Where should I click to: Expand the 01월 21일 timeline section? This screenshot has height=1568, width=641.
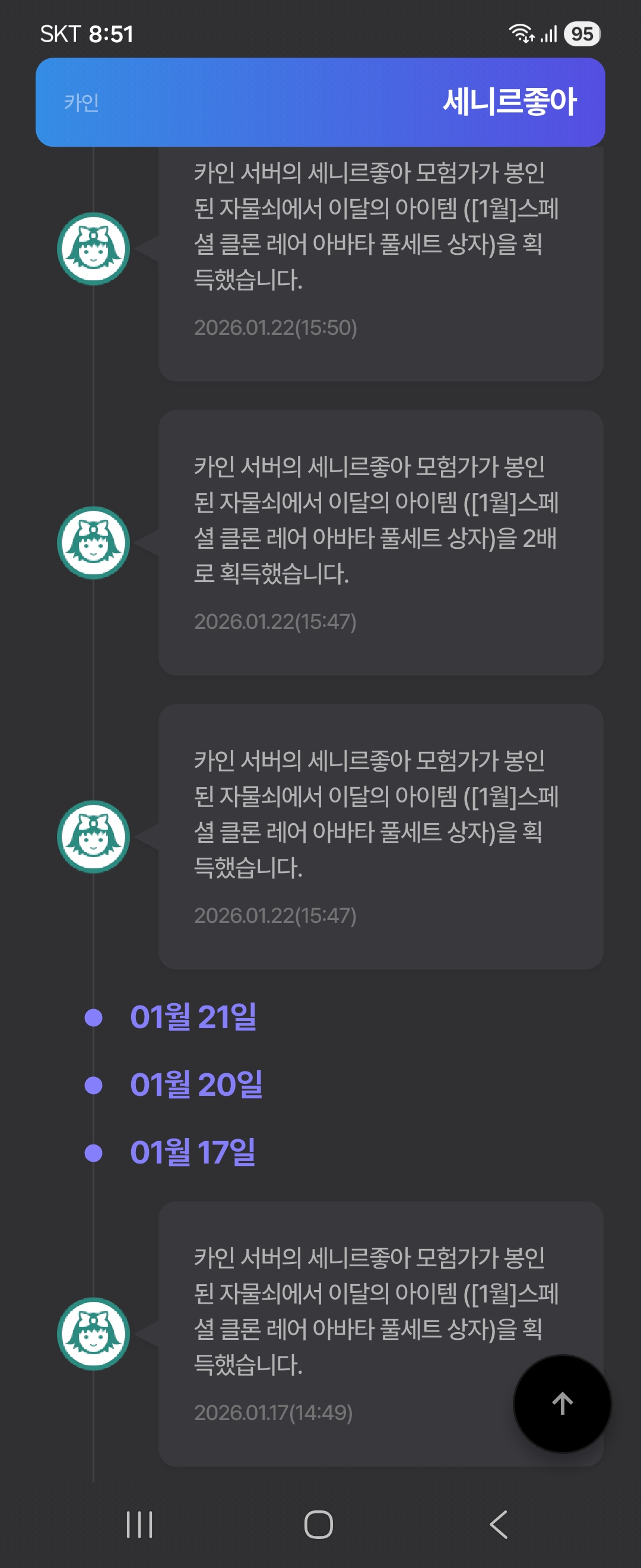click(193, 1017)
